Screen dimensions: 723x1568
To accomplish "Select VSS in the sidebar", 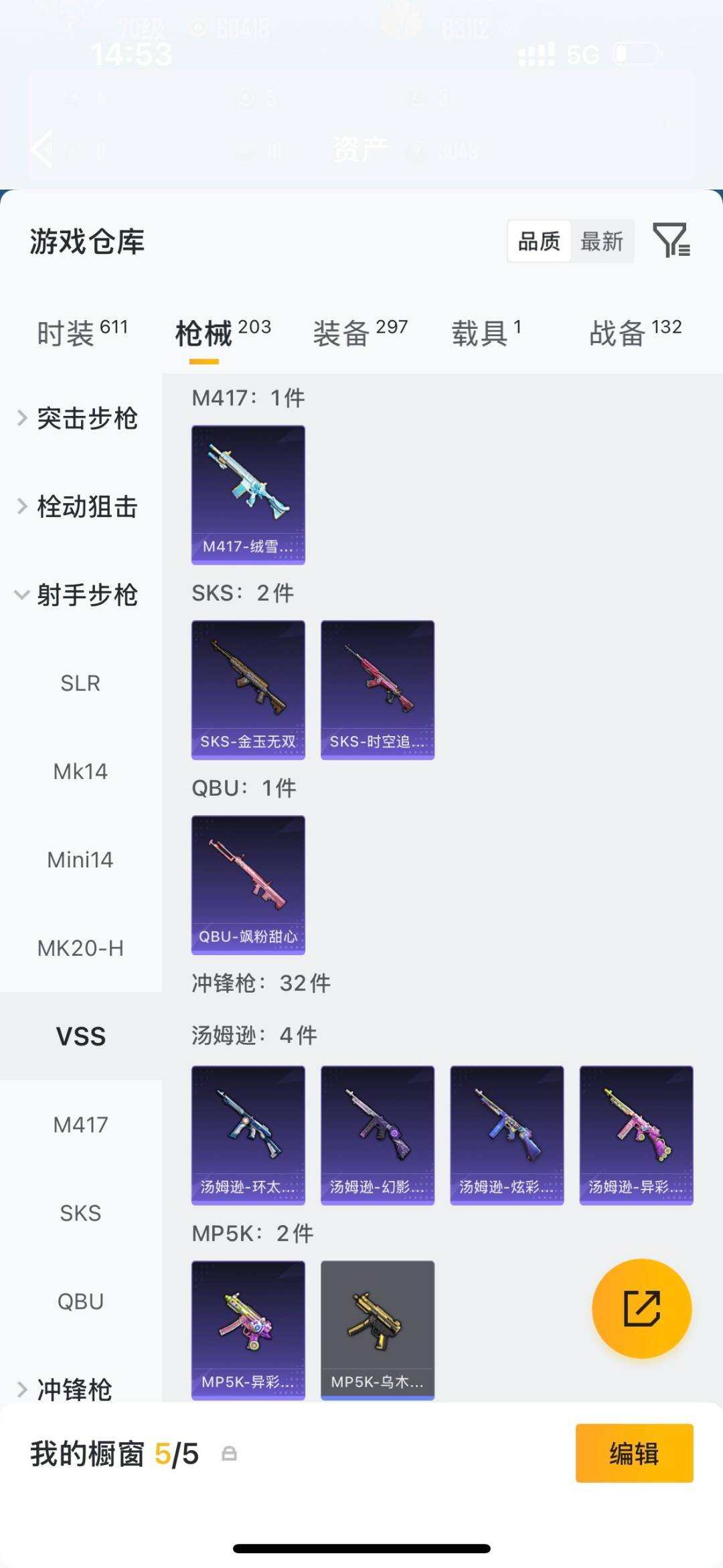I will click(x=80, y=1036).
